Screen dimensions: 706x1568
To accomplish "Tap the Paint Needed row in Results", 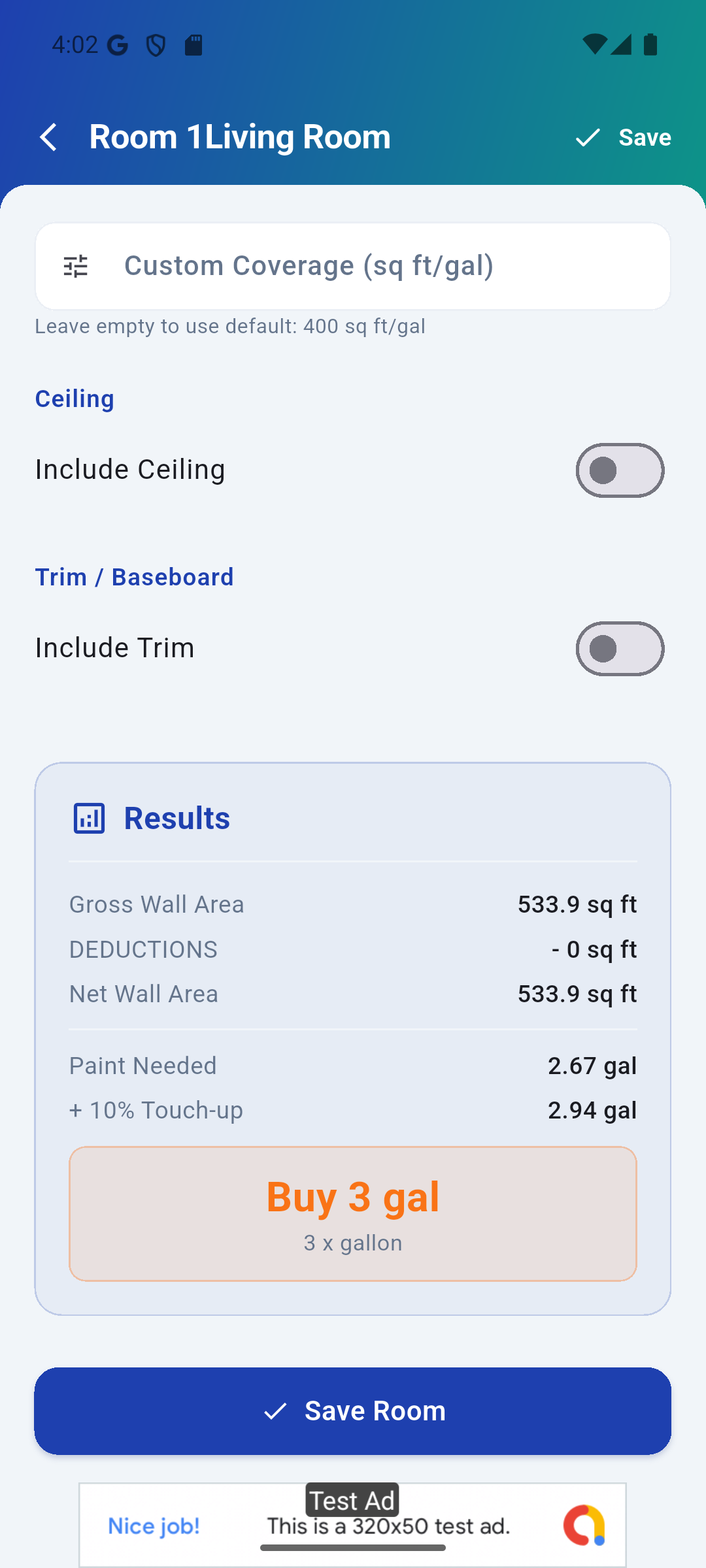I will pyautogui.click(x=353, y=1065).
